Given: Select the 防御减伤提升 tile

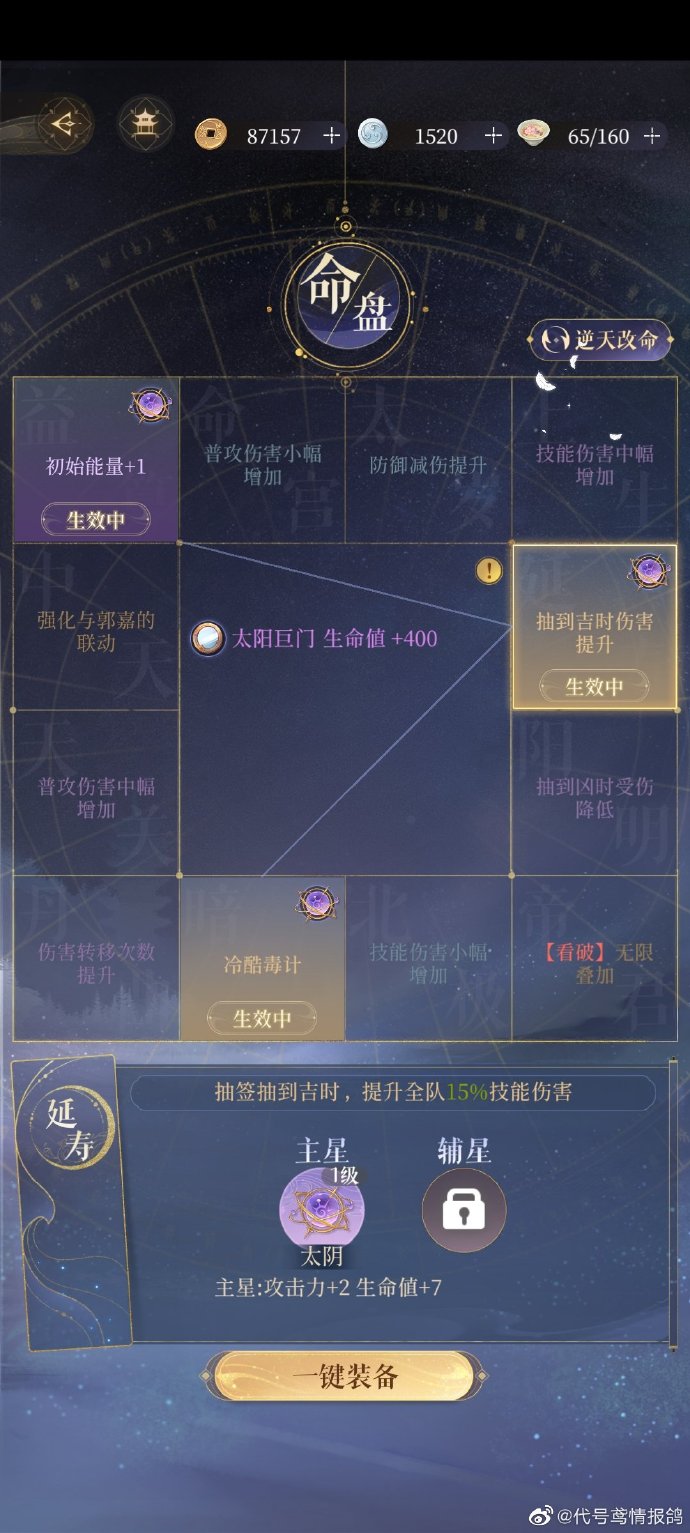Looking at the screenshot, I should [428, 465].
